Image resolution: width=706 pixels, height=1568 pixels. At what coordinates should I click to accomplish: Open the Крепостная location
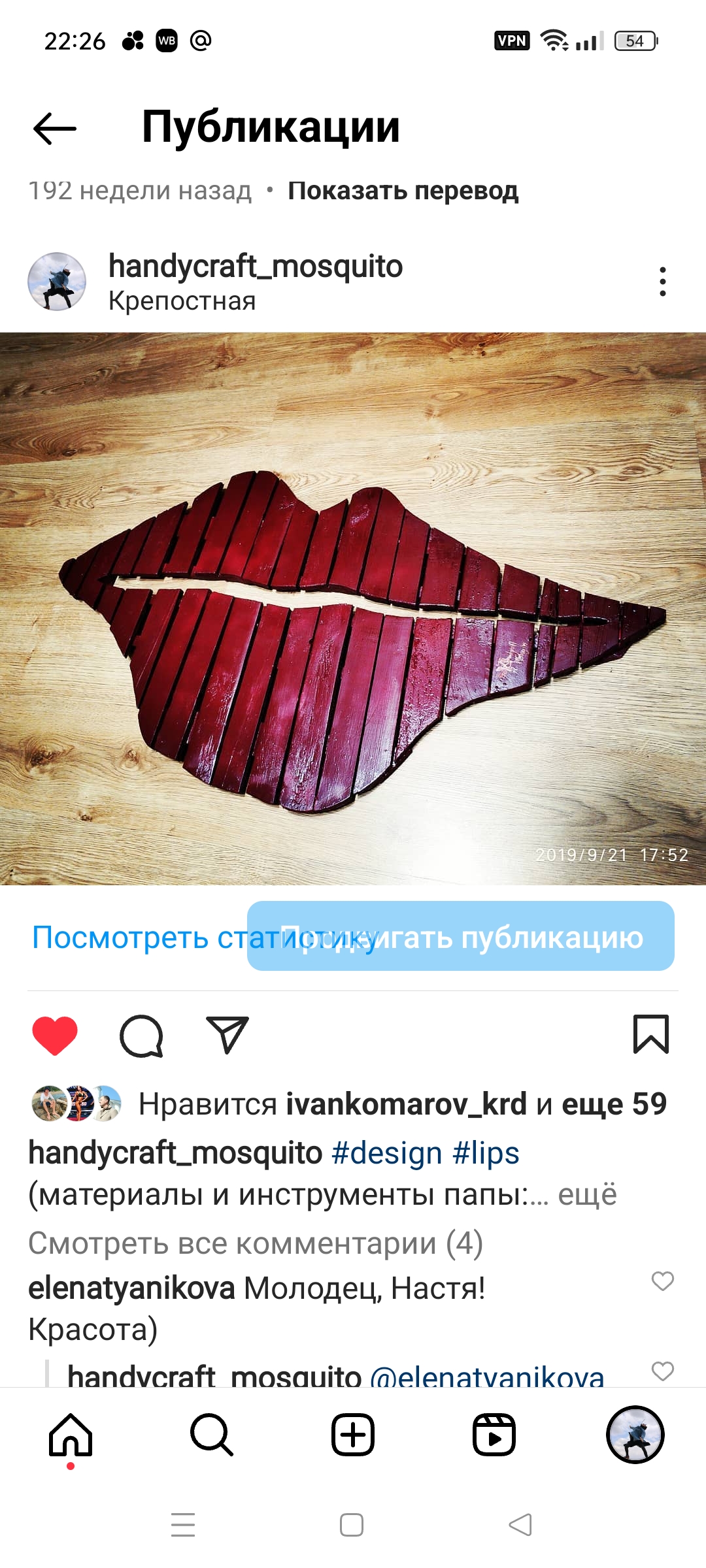[x=182, y=301]
